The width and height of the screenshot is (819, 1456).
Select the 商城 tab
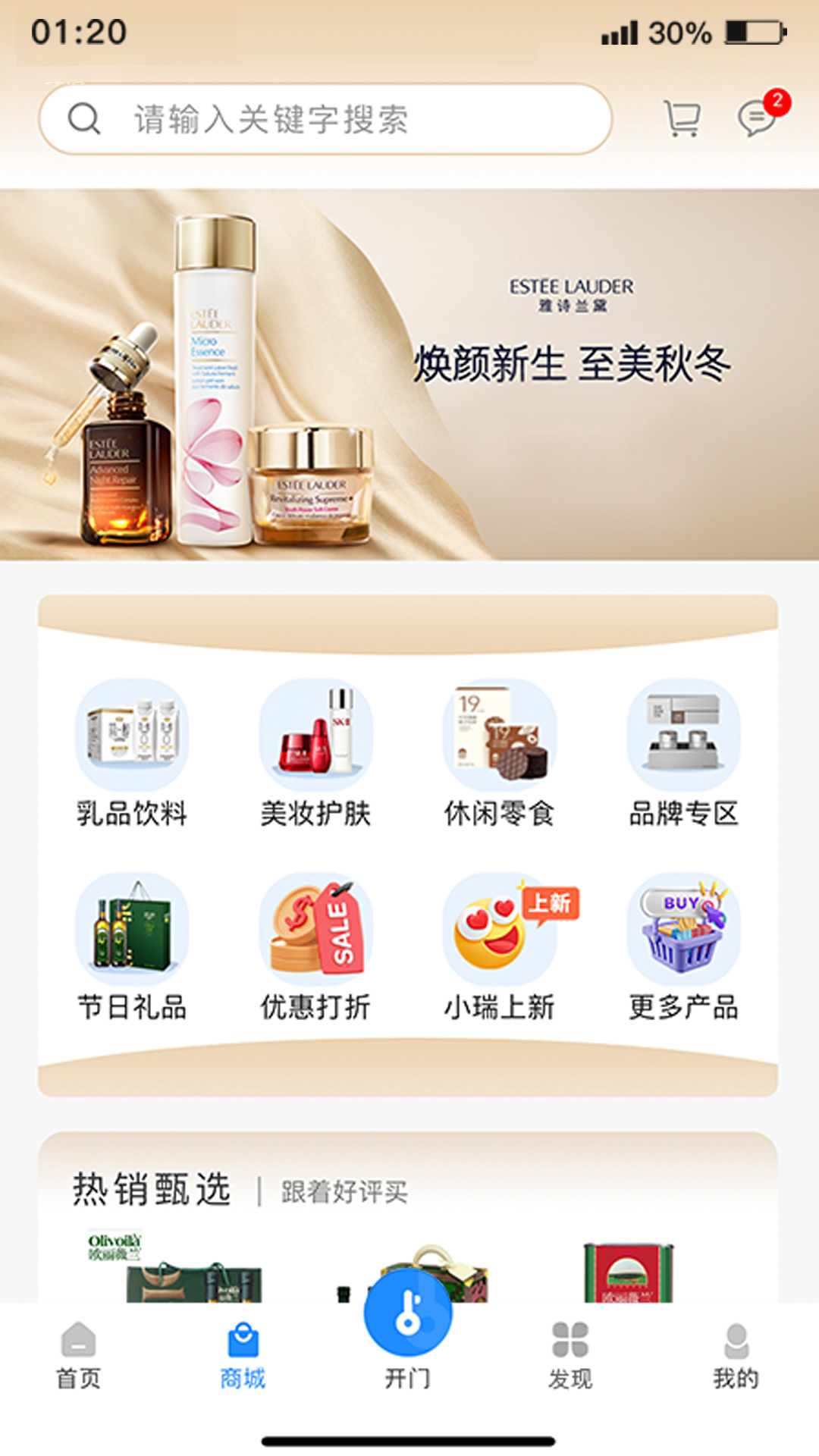243,1356
